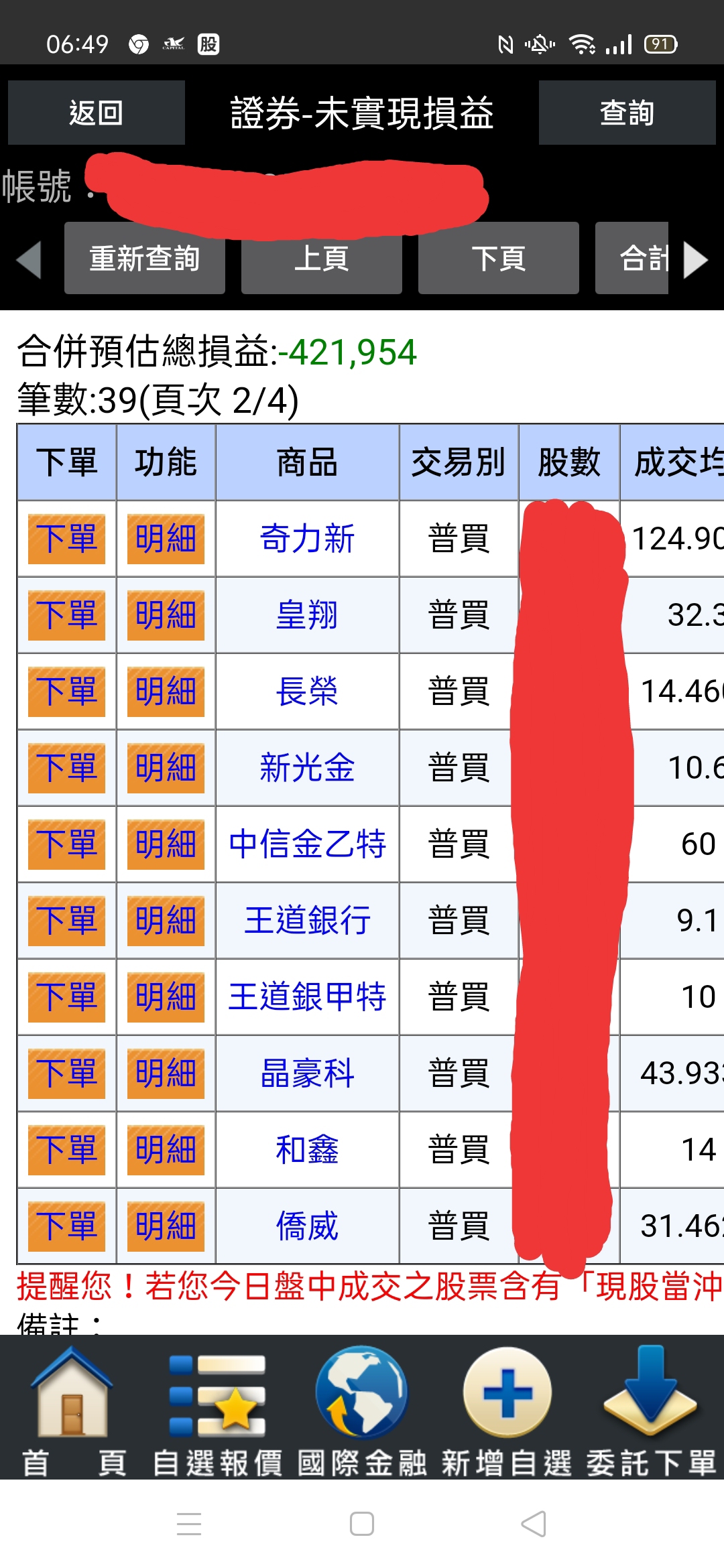Place order for 僑威 via 下單
The width and height of the screenshot is (724, 1568).
click(x=66, y=1226)
